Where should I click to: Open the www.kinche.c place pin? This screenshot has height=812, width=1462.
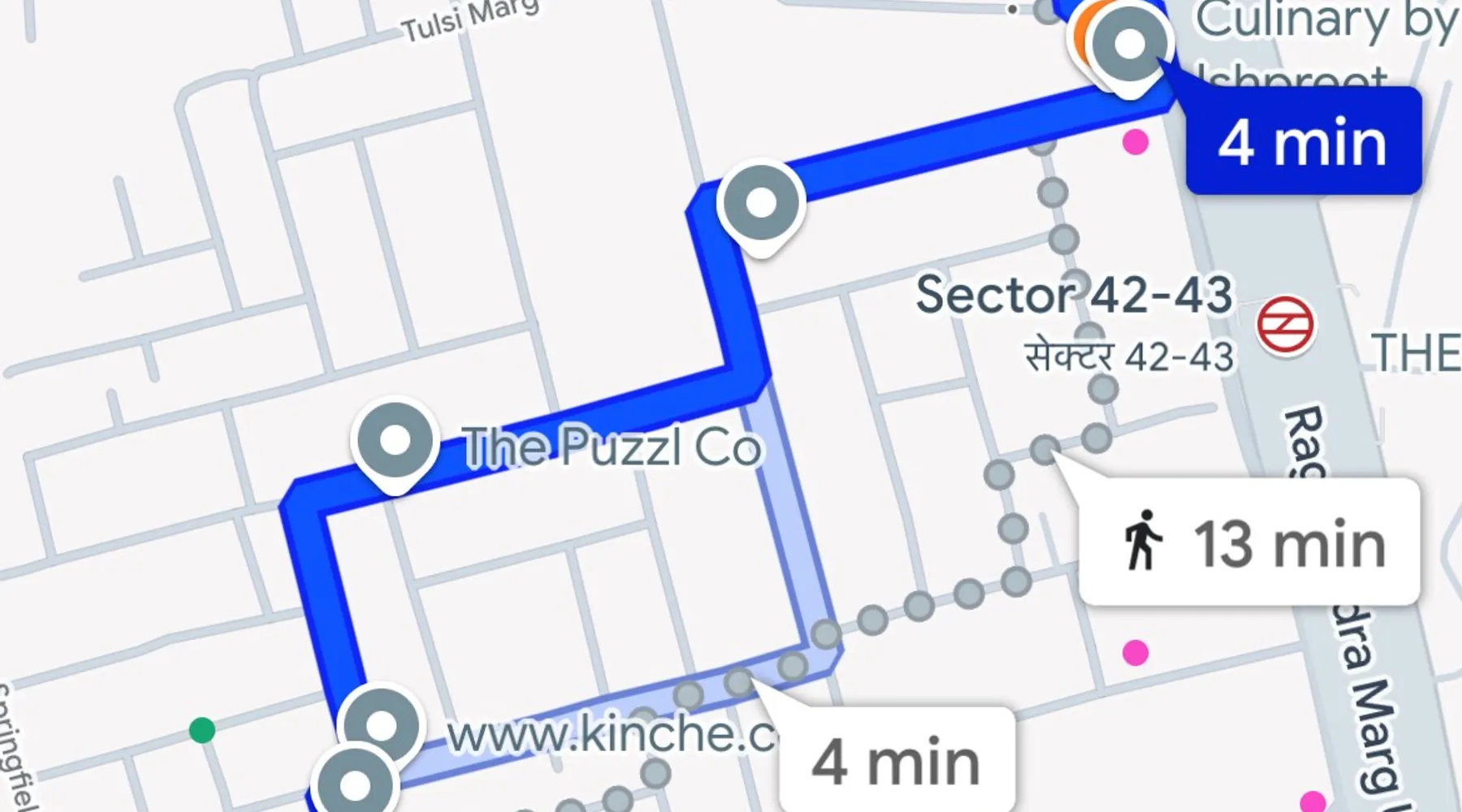pyautogui.click(x=382, y=724)
